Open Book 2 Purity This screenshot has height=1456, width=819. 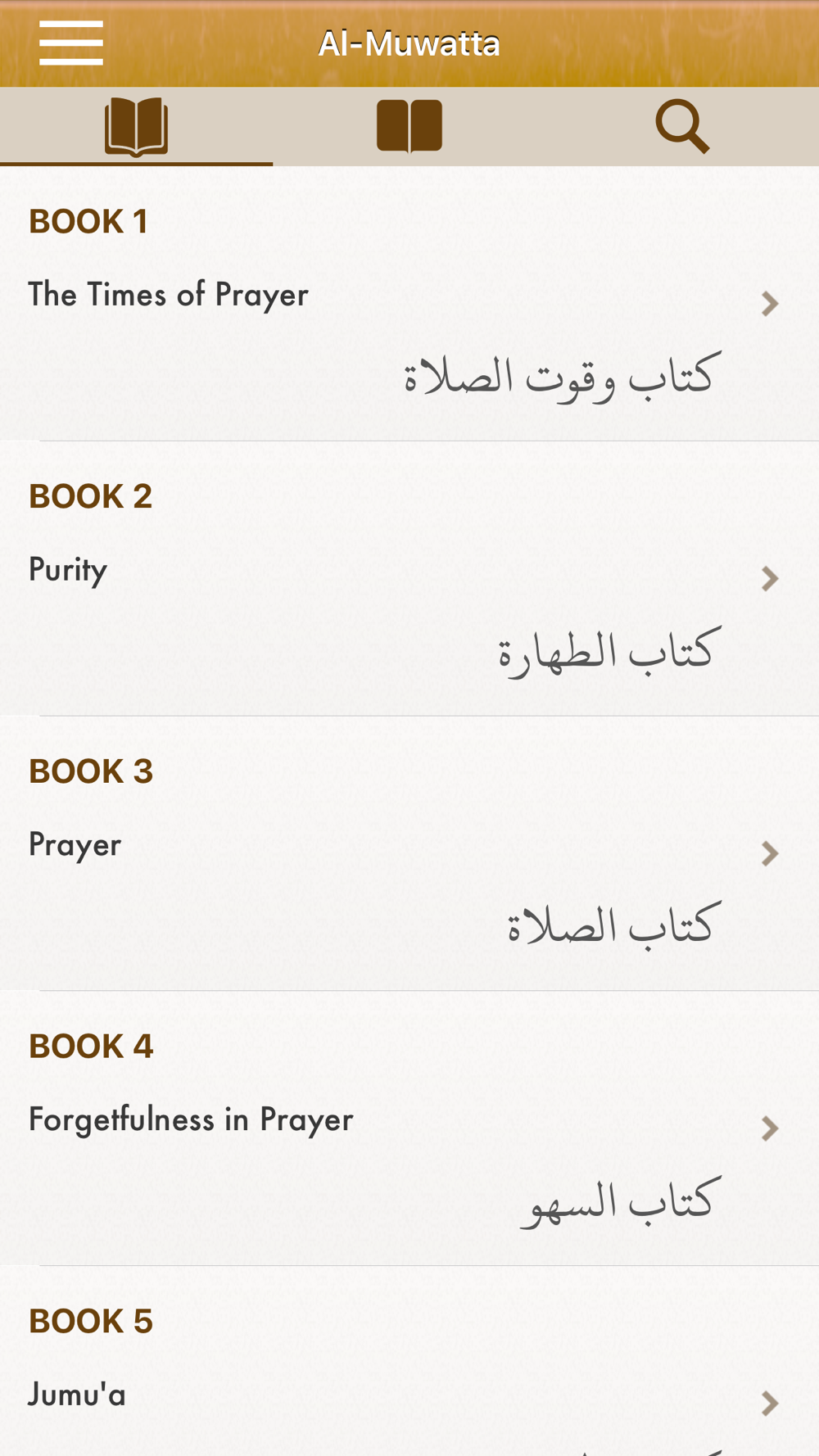(x=409, y=579)
